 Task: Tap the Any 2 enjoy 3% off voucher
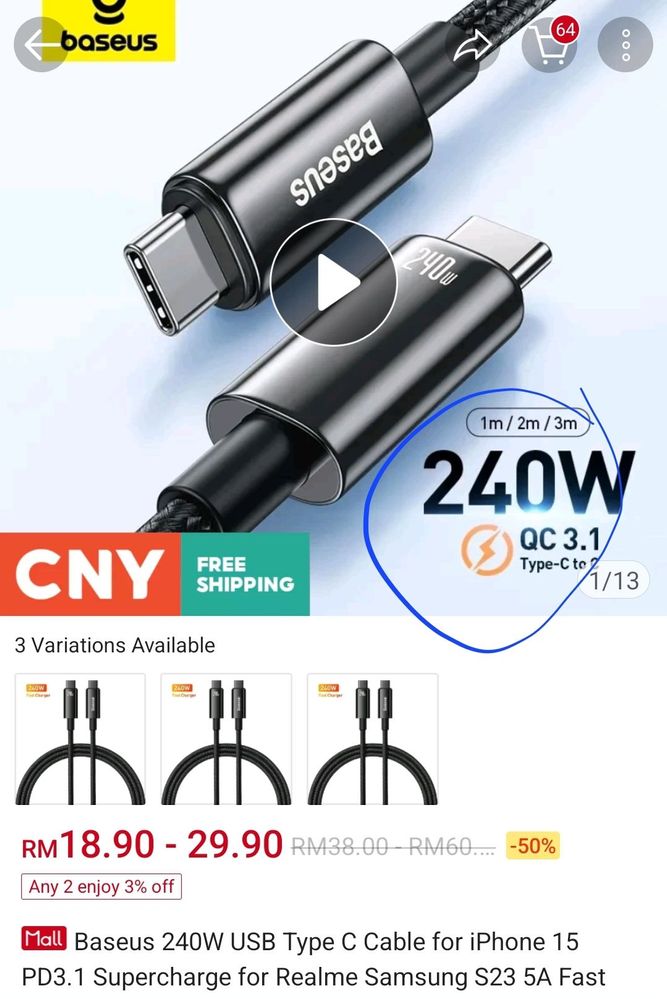(x=102, y=886)
